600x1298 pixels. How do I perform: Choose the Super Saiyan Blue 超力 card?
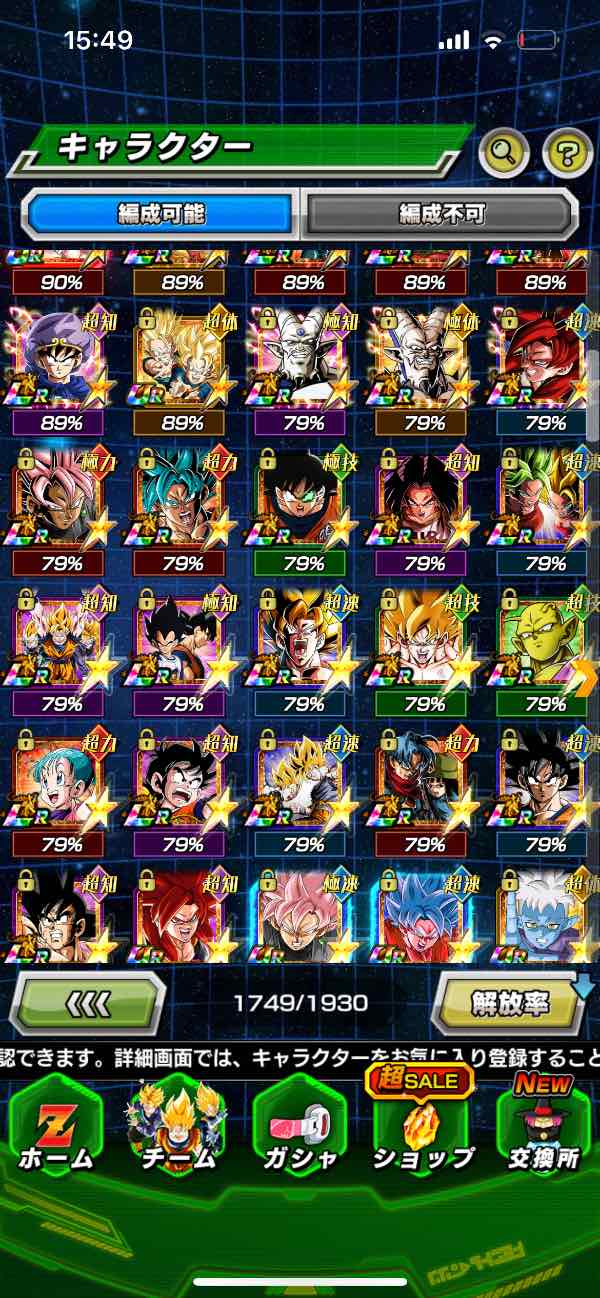183,500
